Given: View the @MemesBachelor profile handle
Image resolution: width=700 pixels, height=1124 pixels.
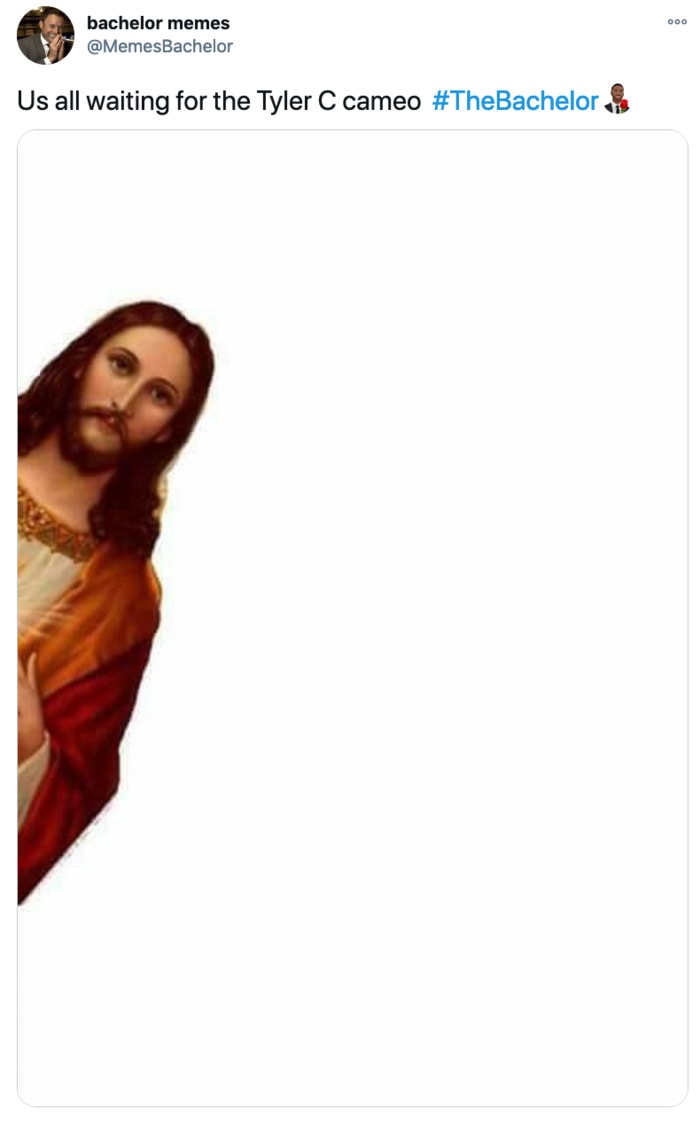Looking at the screenshot, I should (160, 47).
